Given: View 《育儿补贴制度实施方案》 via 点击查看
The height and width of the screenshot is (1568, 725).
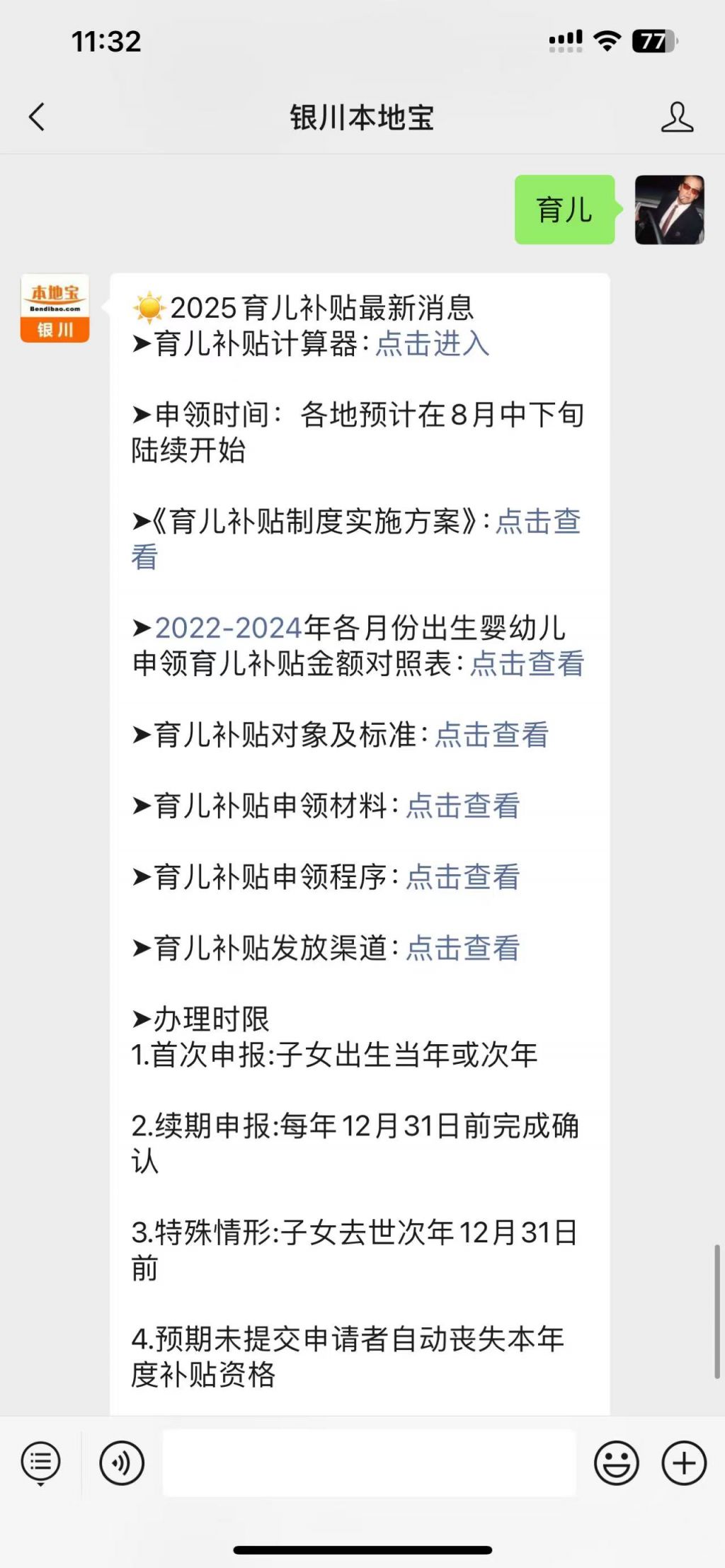Looking at the screenshot, I should (x=538, y=522).
